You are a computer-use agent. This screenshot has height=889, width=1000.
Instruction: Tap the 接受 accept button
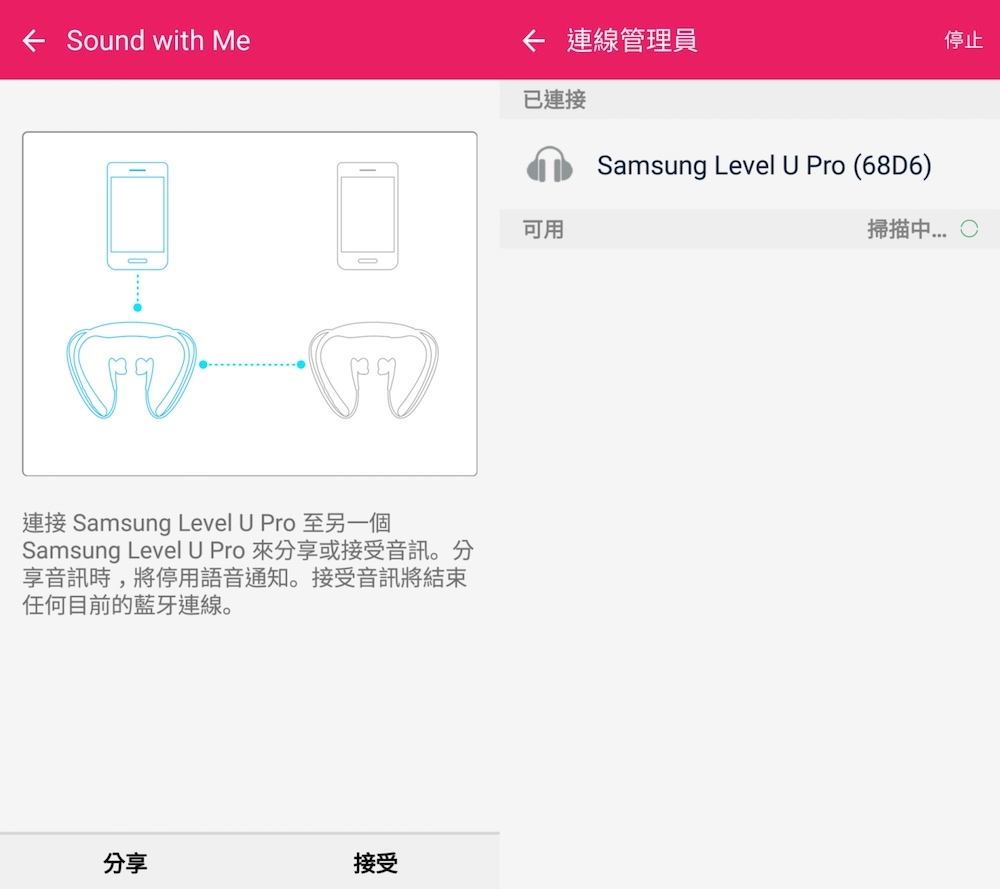click(x=375, y=862)
